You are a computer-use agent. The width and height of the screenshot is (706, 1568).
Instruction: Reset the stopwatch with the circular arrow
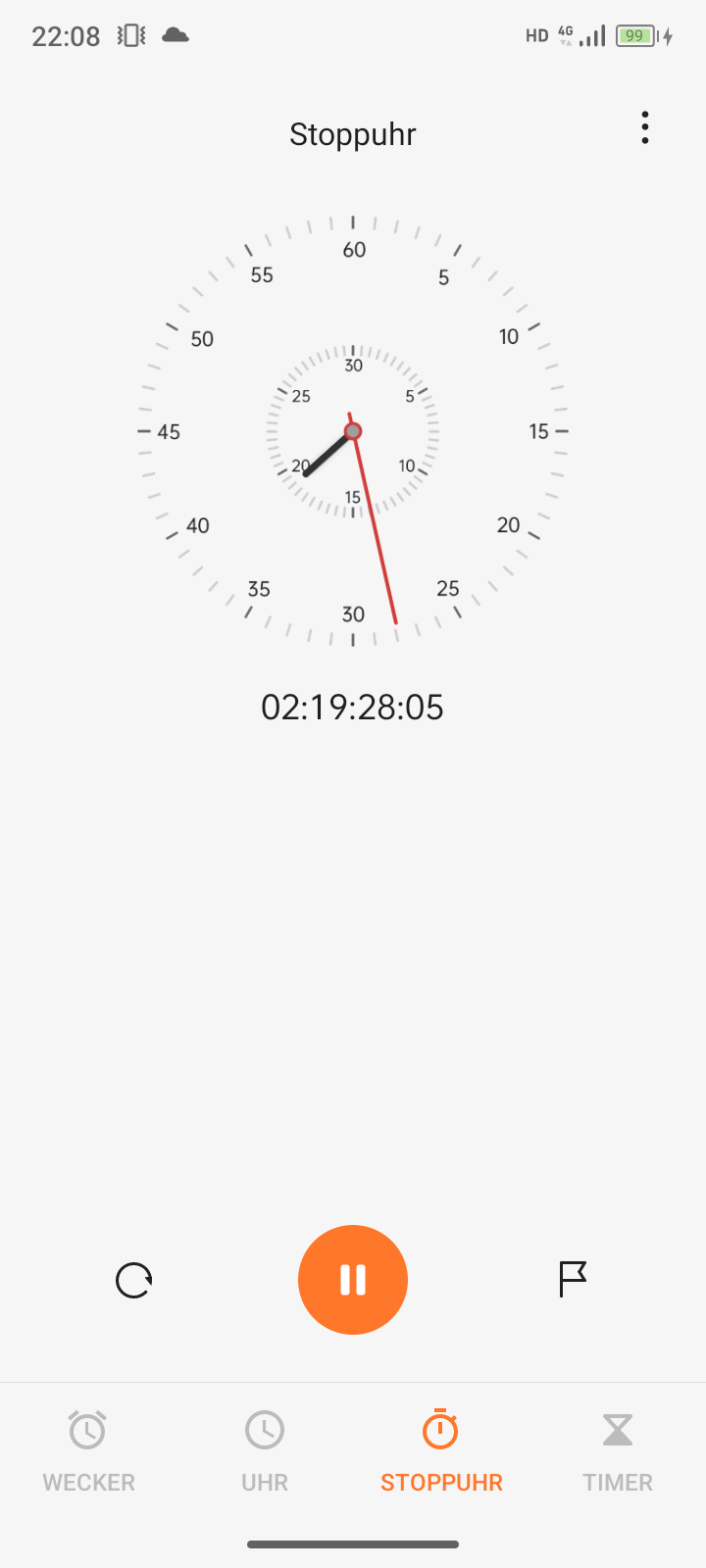click(134, 1280)
